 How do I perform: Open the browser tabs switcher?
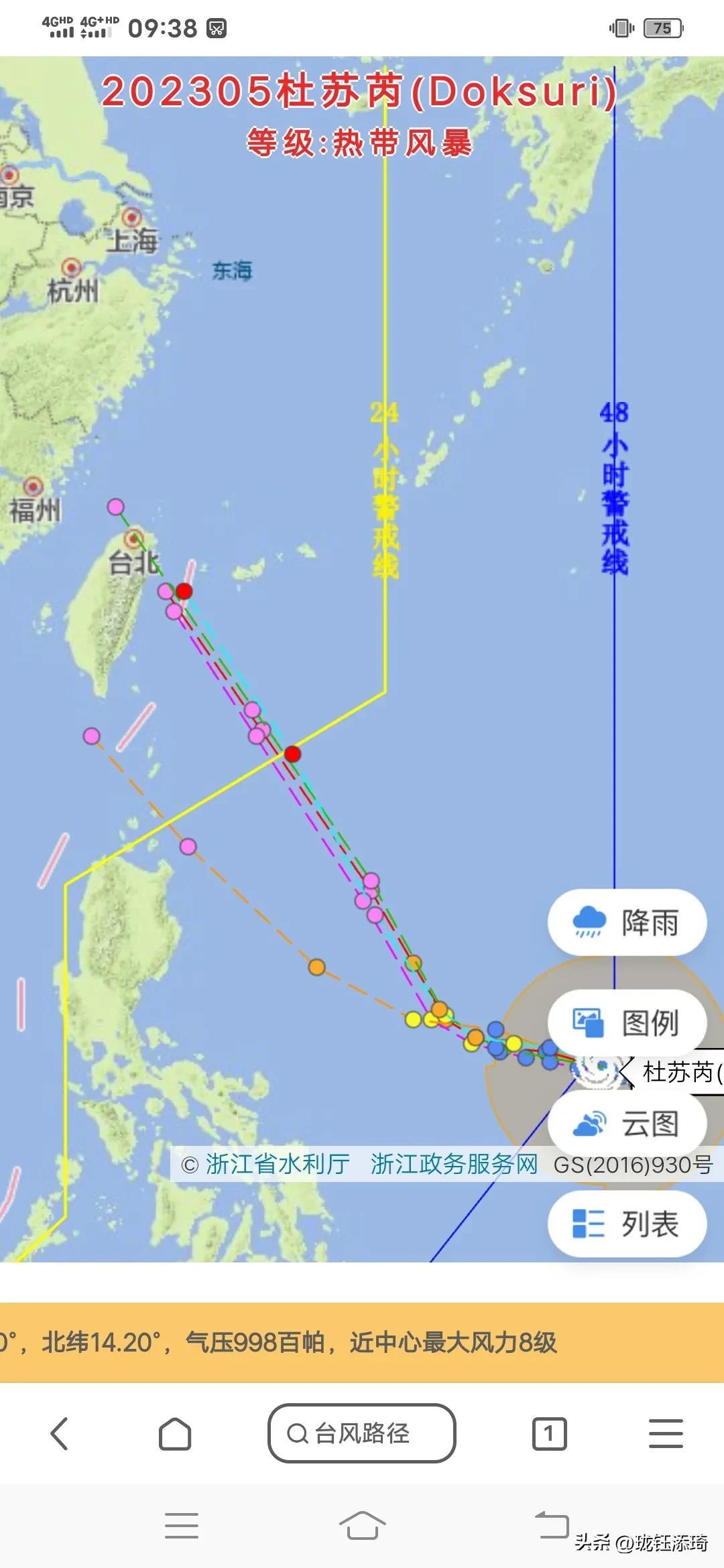549,1433
